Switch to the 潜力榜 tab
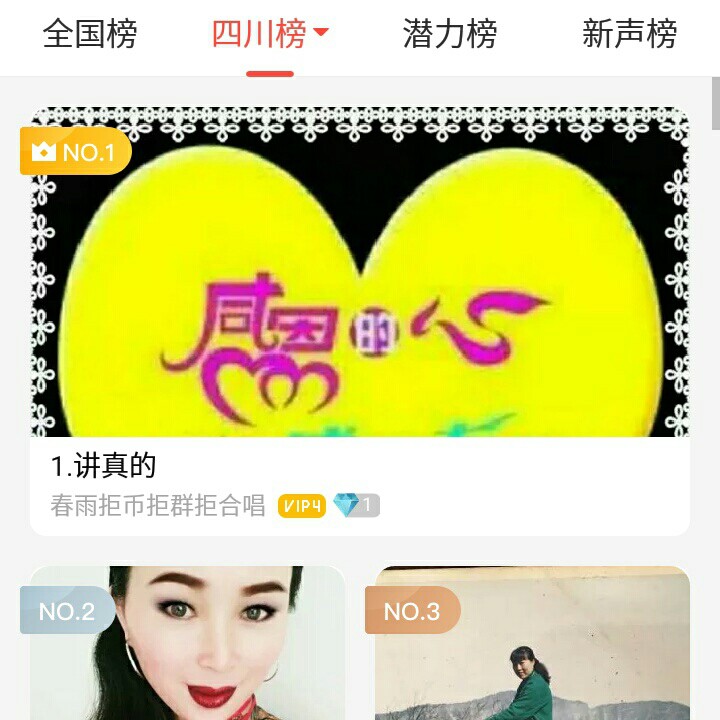 pos(450,34)
